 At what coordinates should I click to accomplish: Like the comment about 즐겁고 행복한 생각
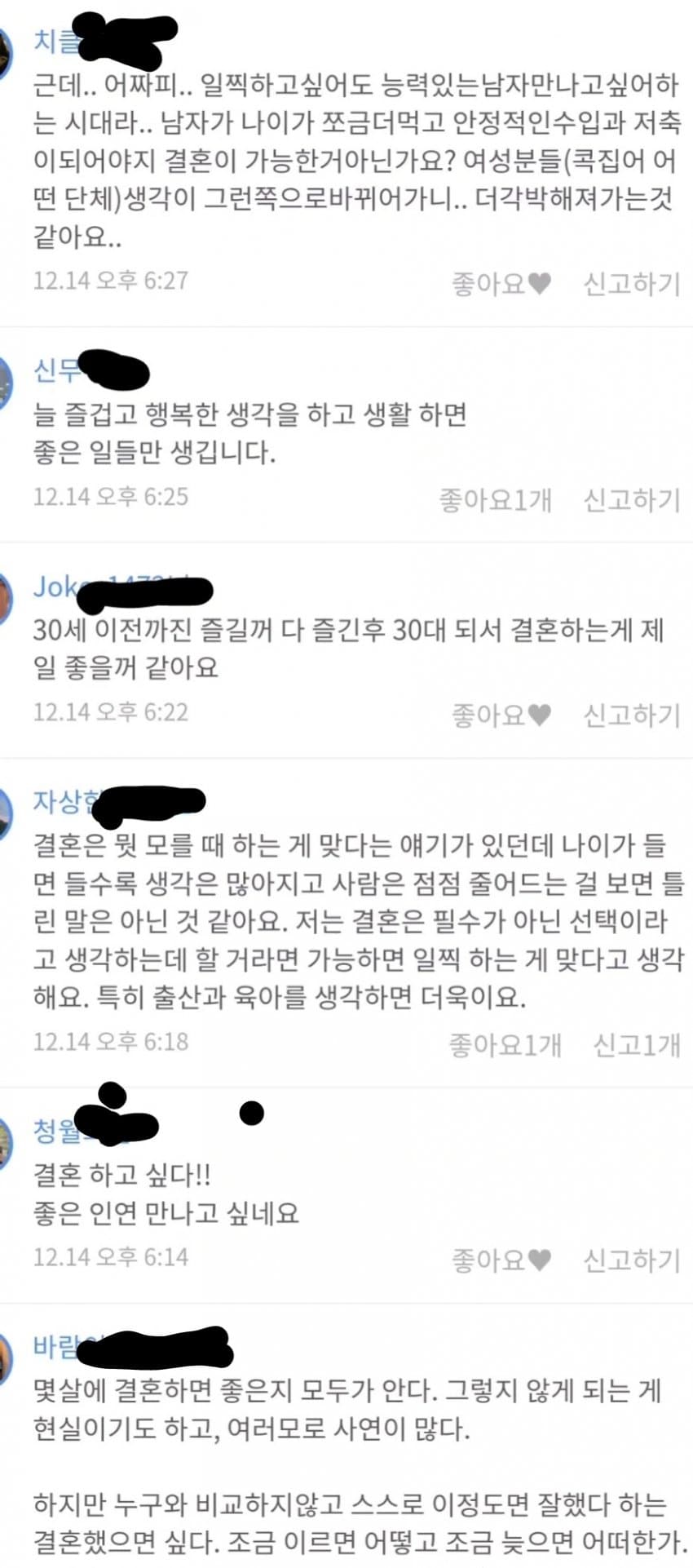click(x=495, y=498)
